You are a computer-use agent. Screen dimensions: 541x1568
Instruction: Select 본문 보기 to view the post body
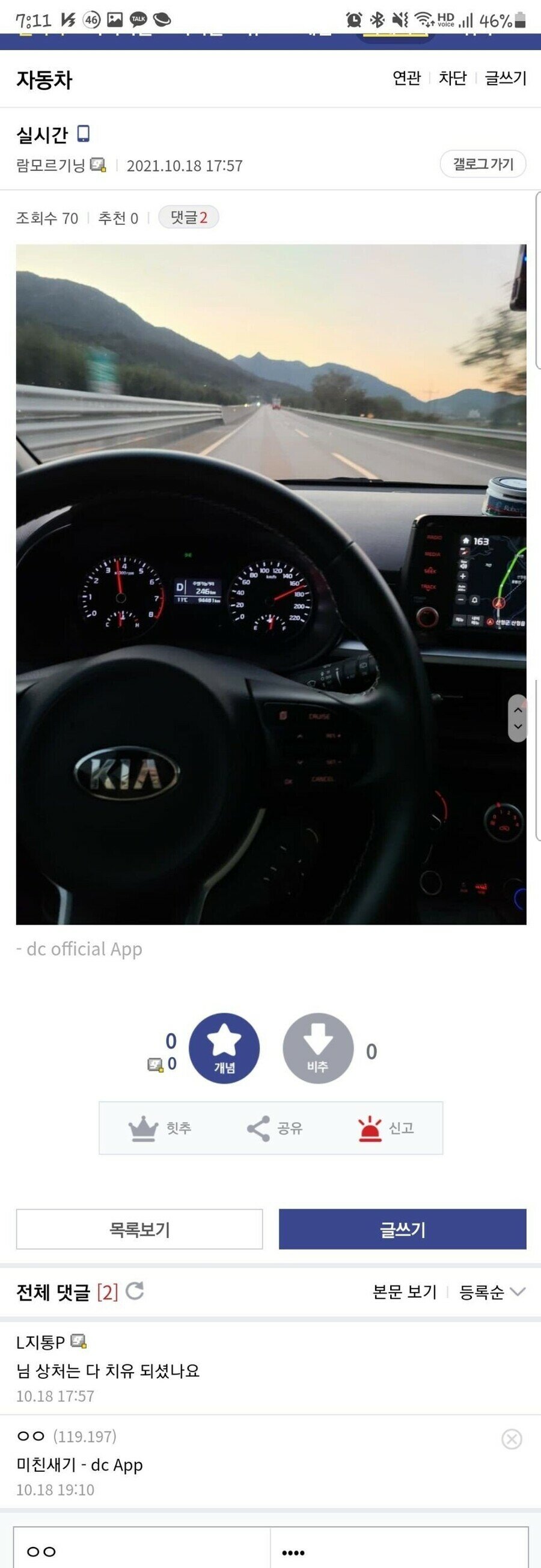pyautogui.click(x=404, y=1292)
